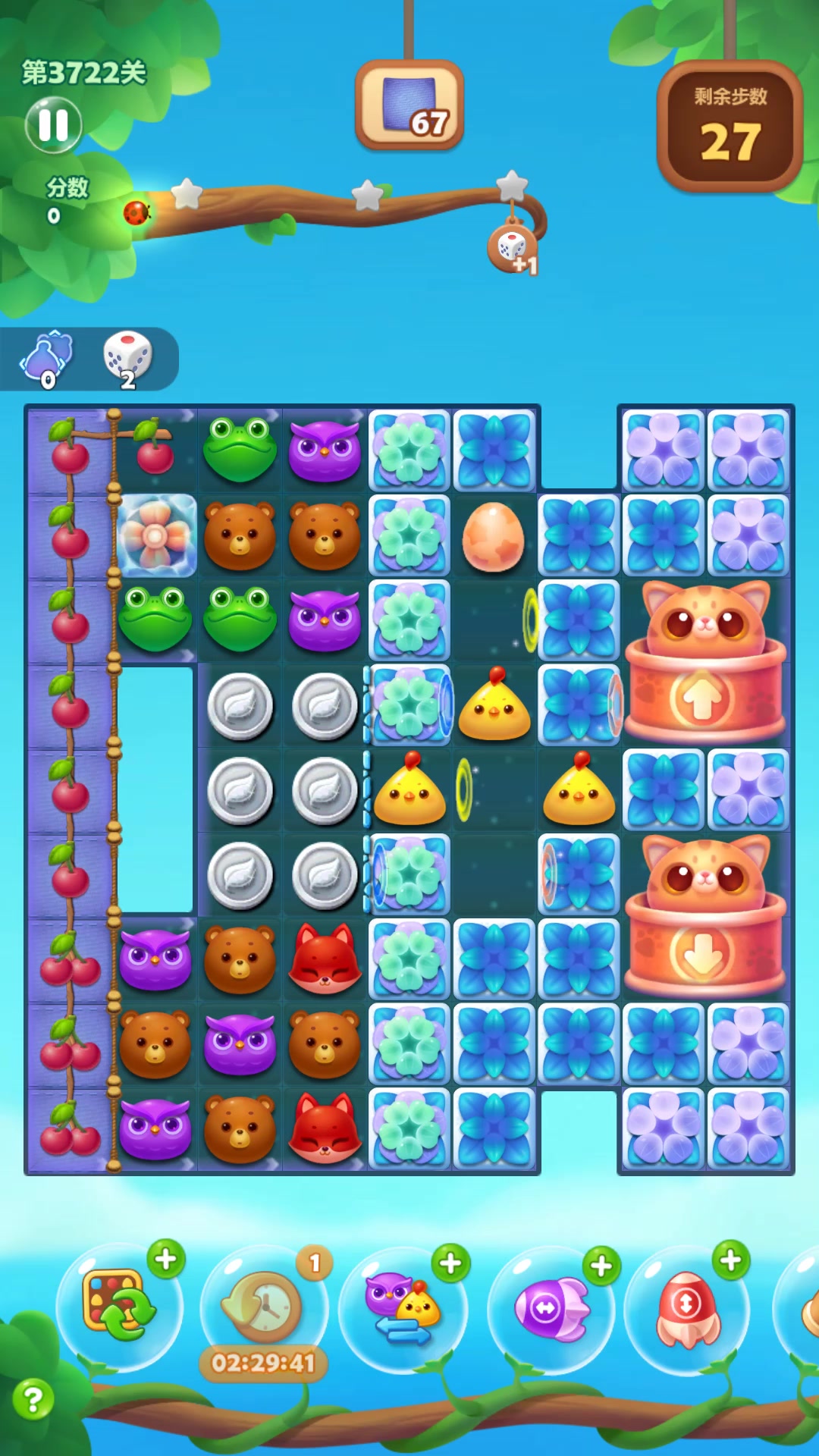
Task: Activate the red vertical rocket booster
Action: 687,1308
